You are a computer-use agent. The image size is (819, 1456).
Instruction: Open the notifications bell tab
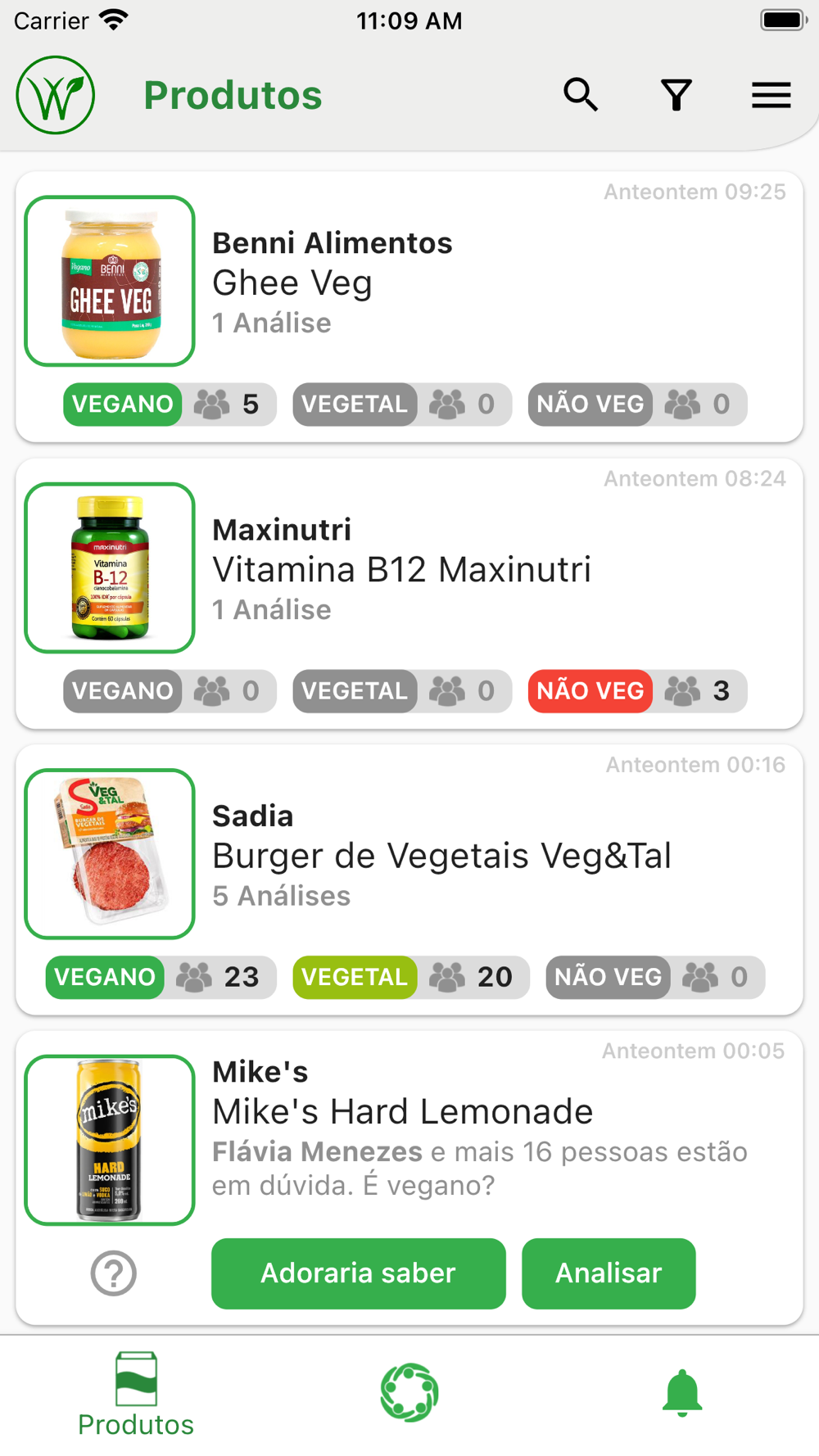[x=682, y=1392]
